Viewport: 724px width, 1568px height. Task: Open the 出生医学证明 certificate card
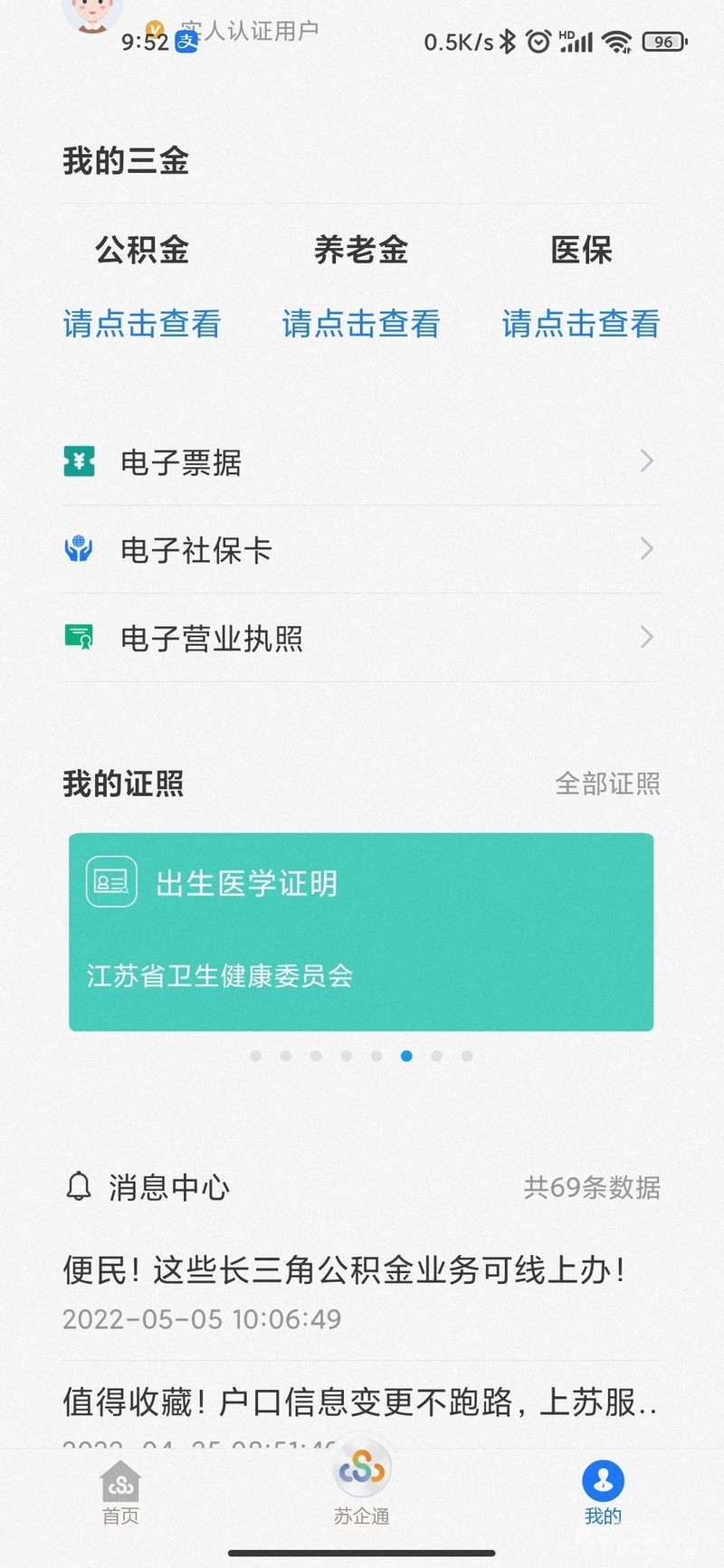[361, 932]
